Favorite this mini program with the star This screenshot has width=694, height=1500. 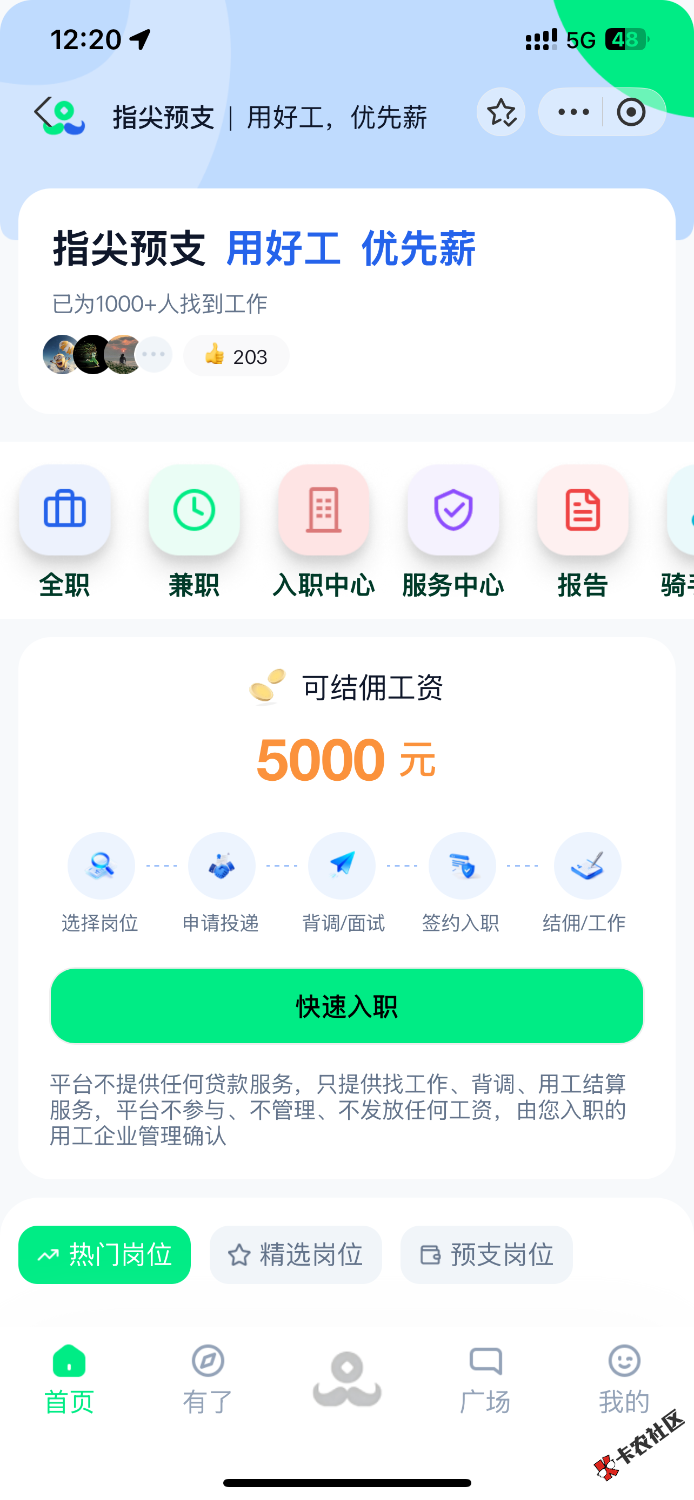click(501, 113)
